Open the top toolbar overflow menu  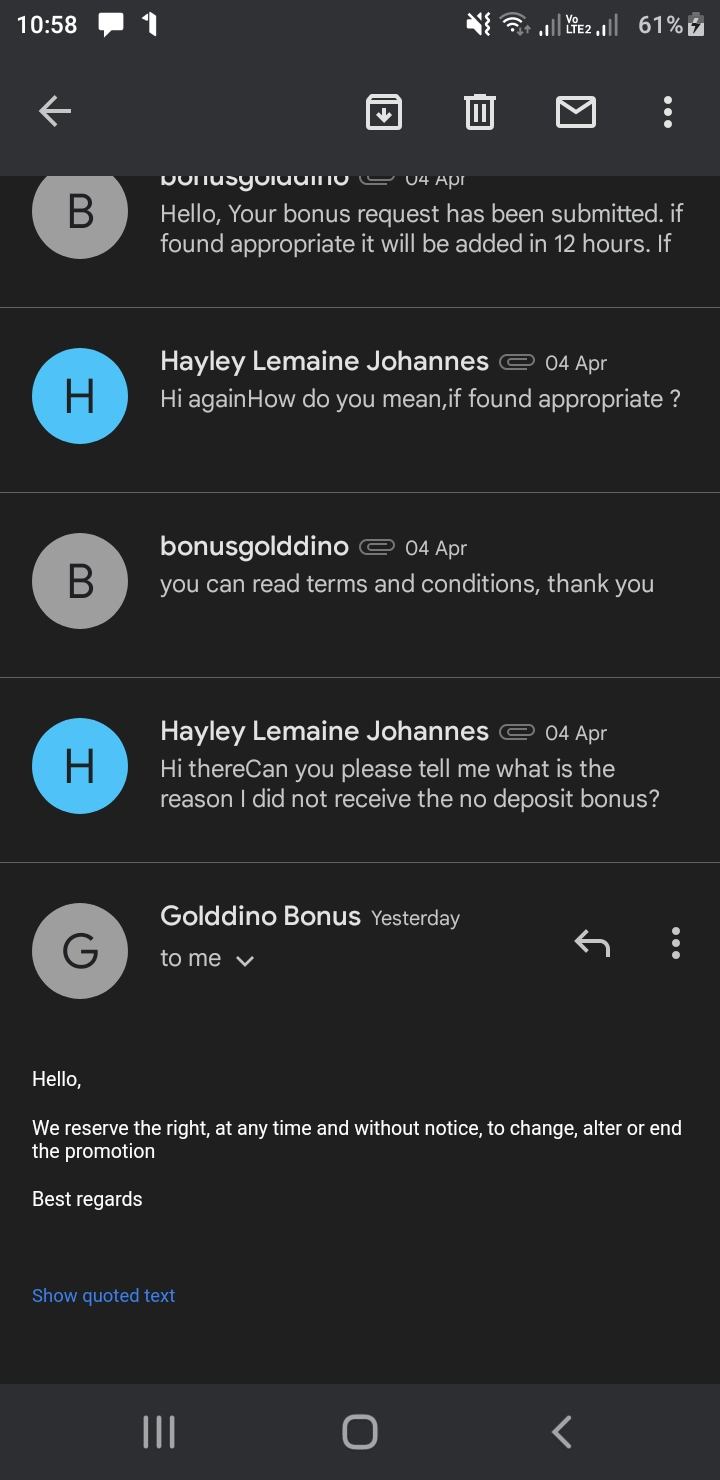(668, 111)
